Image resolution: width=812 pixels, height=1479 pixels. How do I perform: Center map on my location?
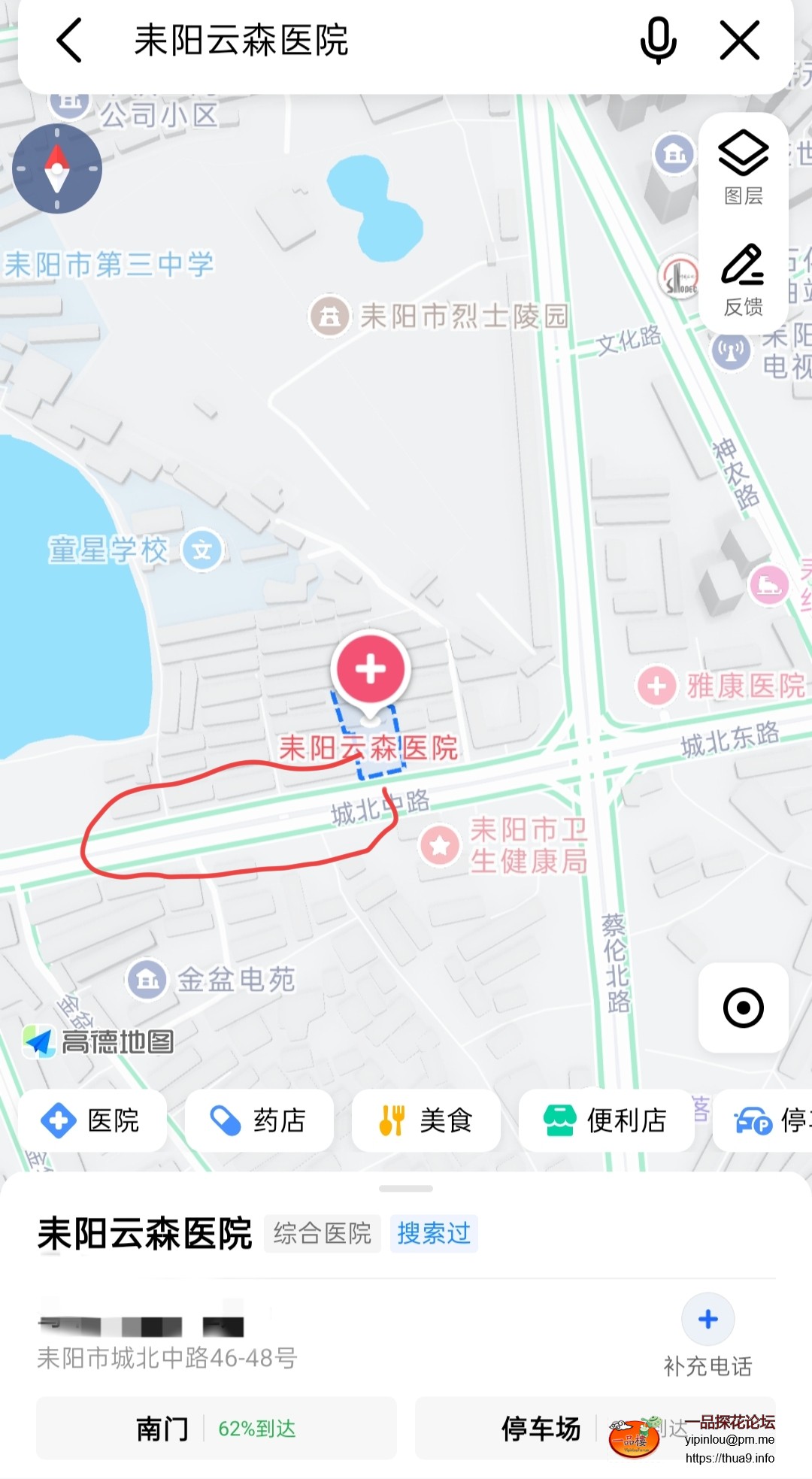point(743,1008)
